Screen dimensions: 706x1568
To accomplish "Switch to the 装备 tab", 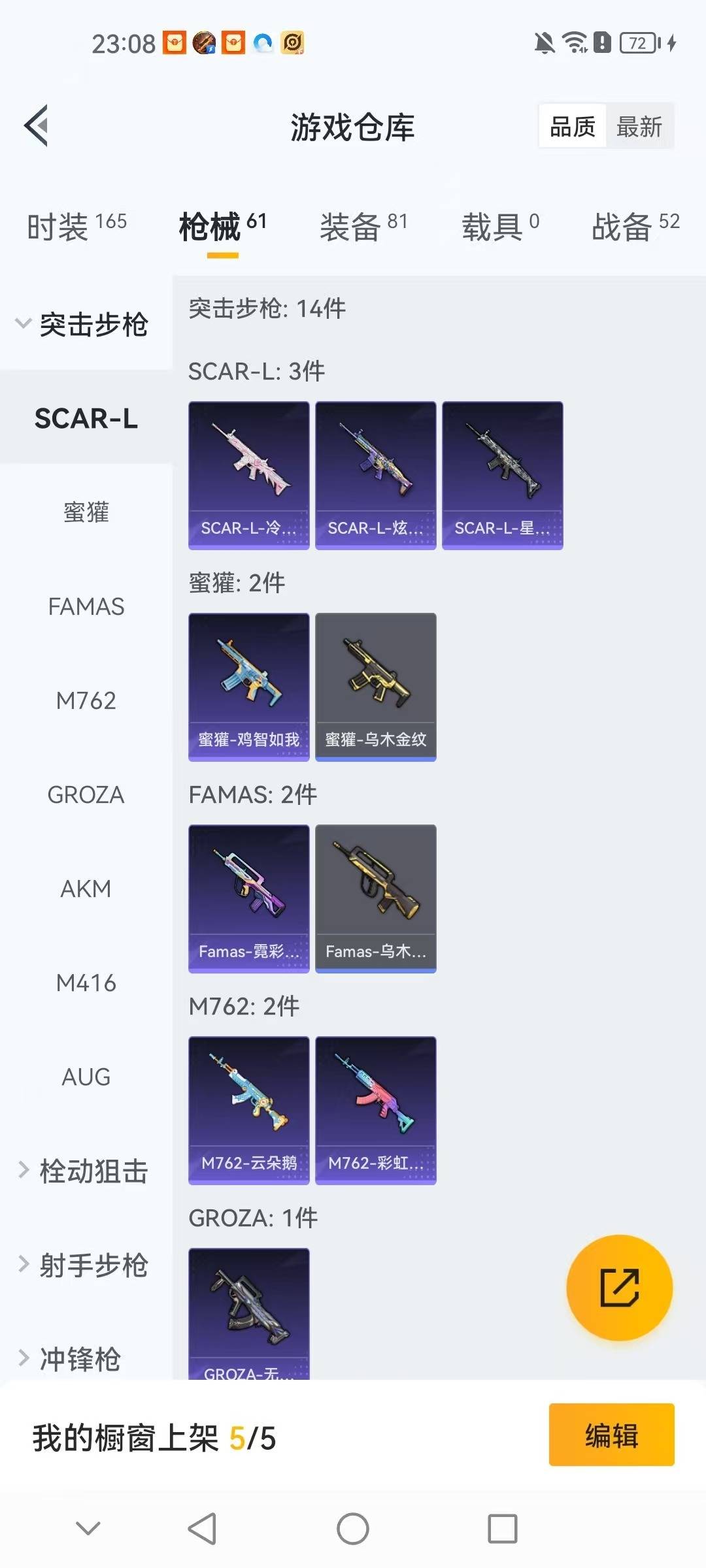I will (363, 227).
